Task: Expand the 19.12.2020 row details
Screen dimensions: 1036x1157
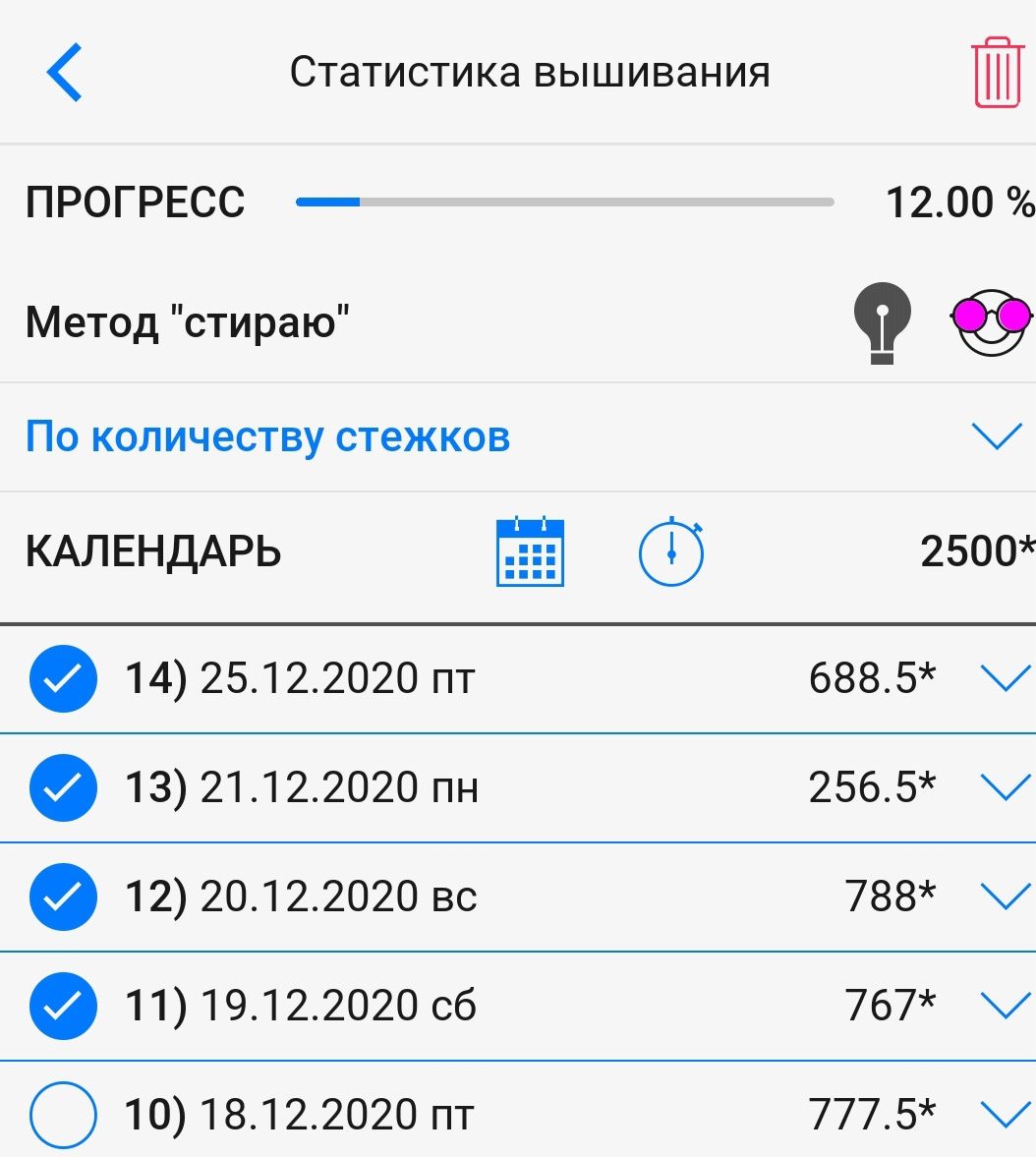Action: 1005,1006
